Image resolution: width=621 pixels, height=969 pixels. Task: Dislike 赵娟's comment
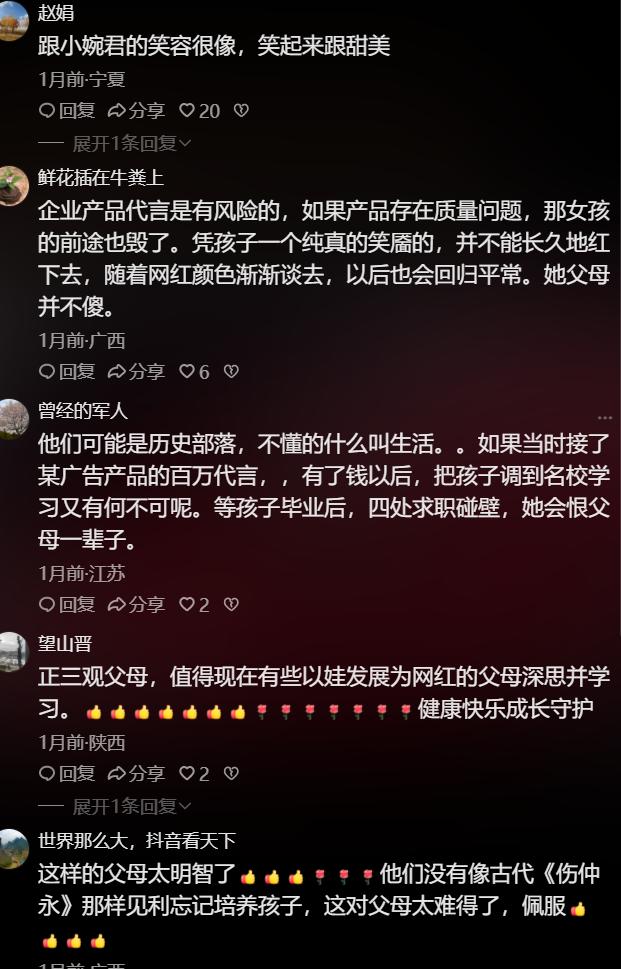tap(241, 111)
